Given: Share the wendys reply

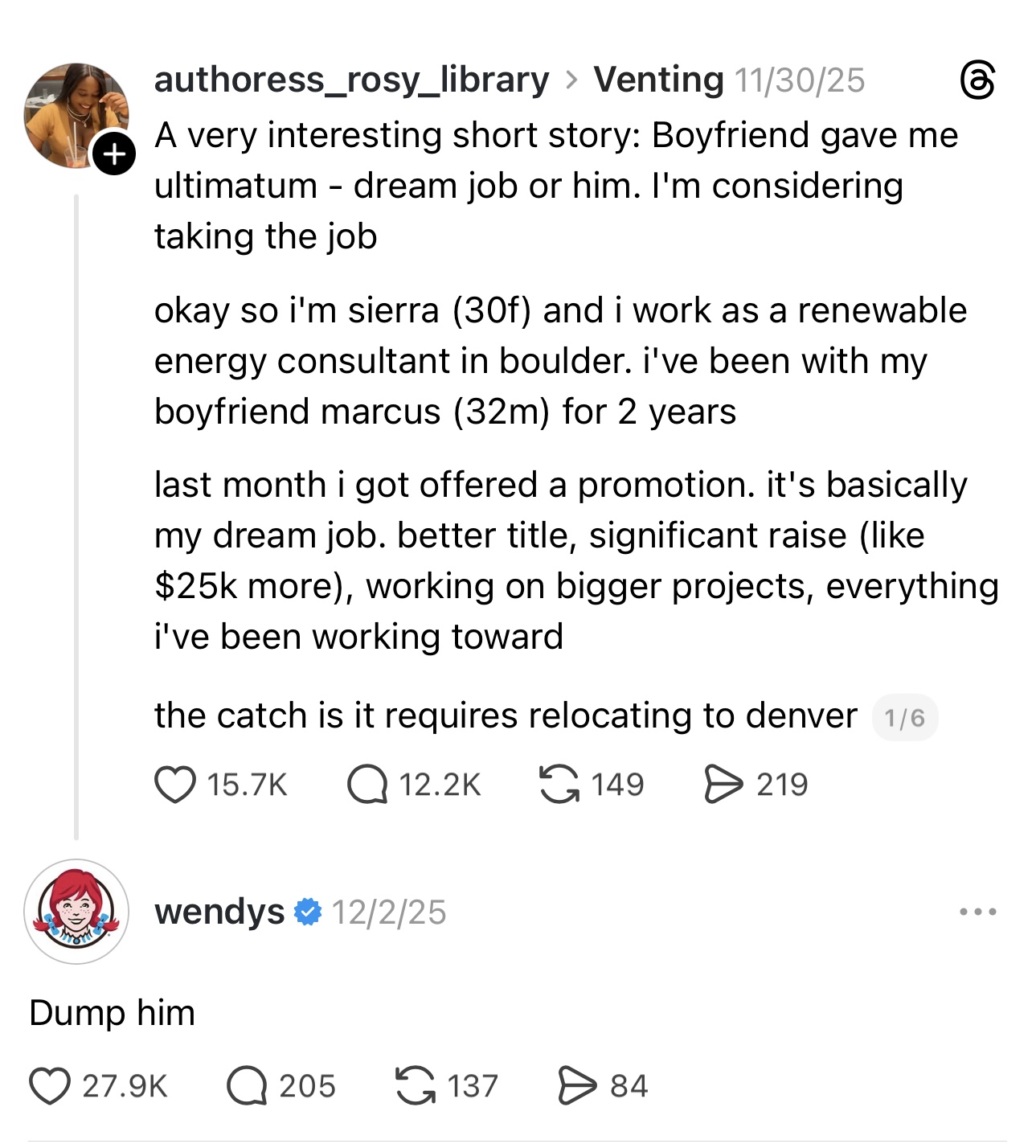Looking at the screenshot, I should pyautogui.click(x=577, y=1086).
